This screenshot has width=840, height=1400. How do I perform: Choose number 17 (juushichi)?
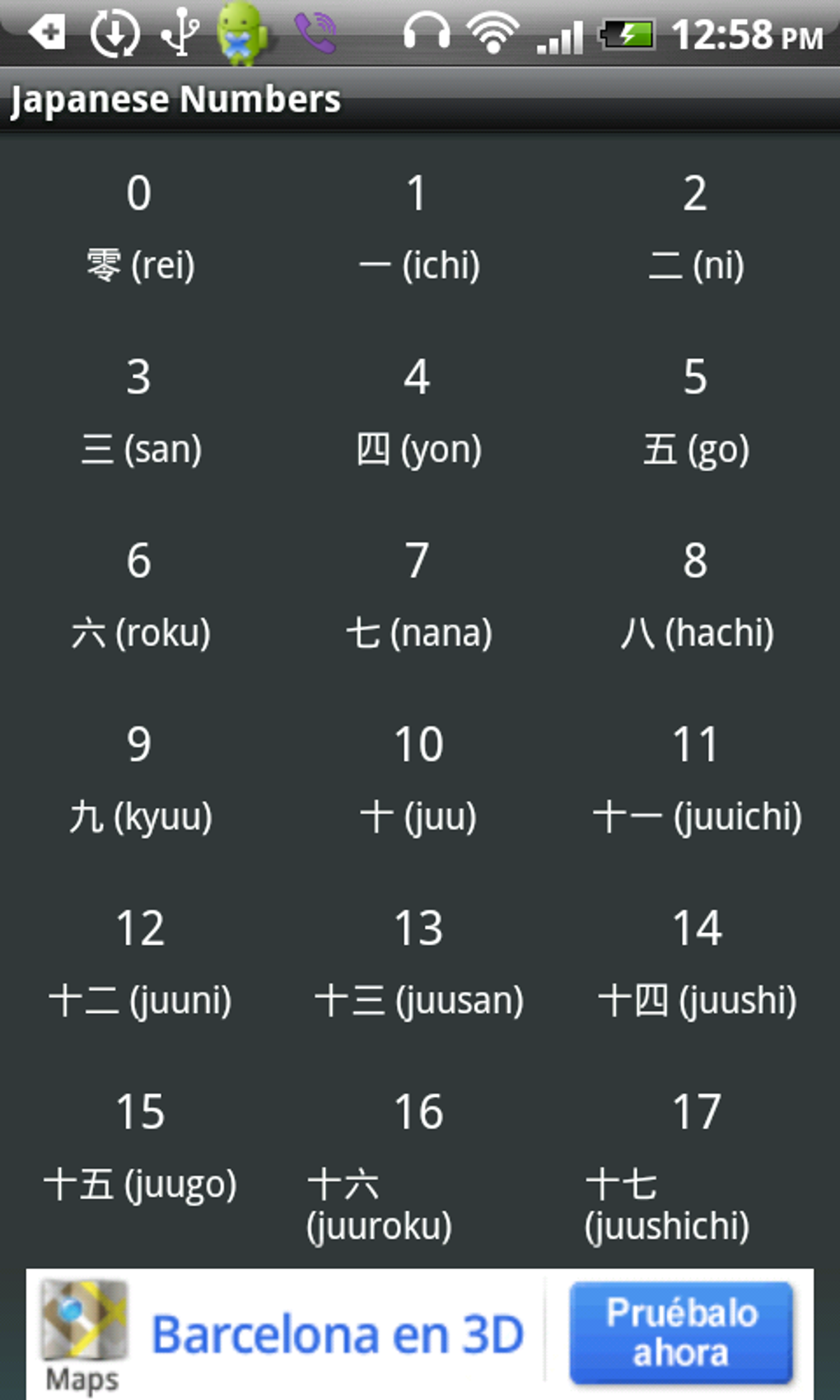tap(696, 1165)
